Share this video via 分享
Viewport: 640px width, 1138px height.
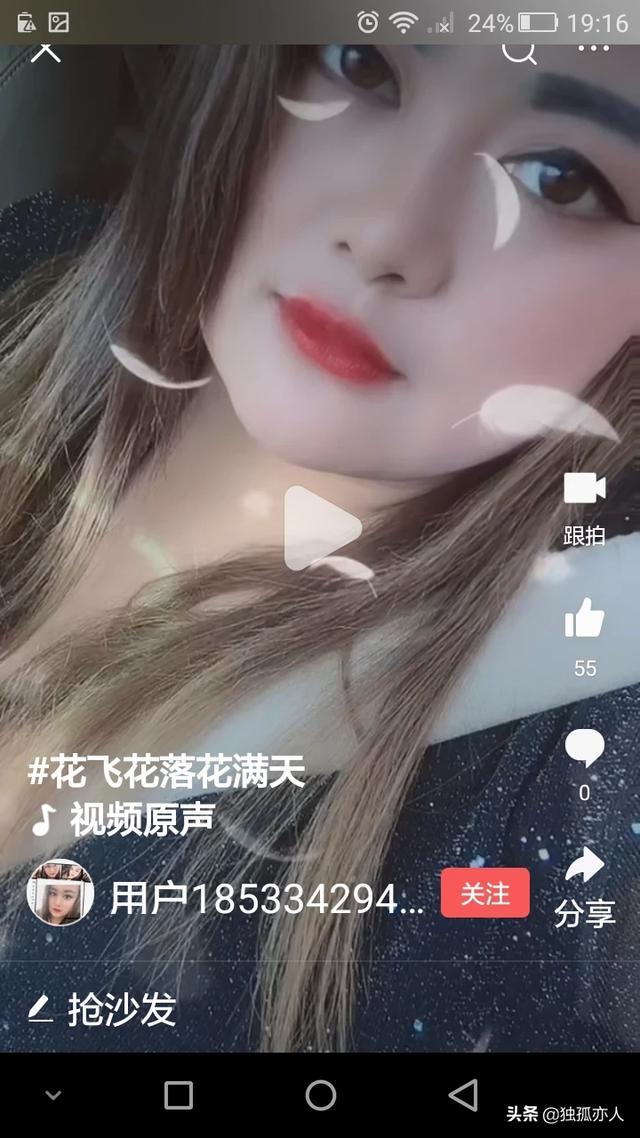pyautogui.click(x=584, y=868)
